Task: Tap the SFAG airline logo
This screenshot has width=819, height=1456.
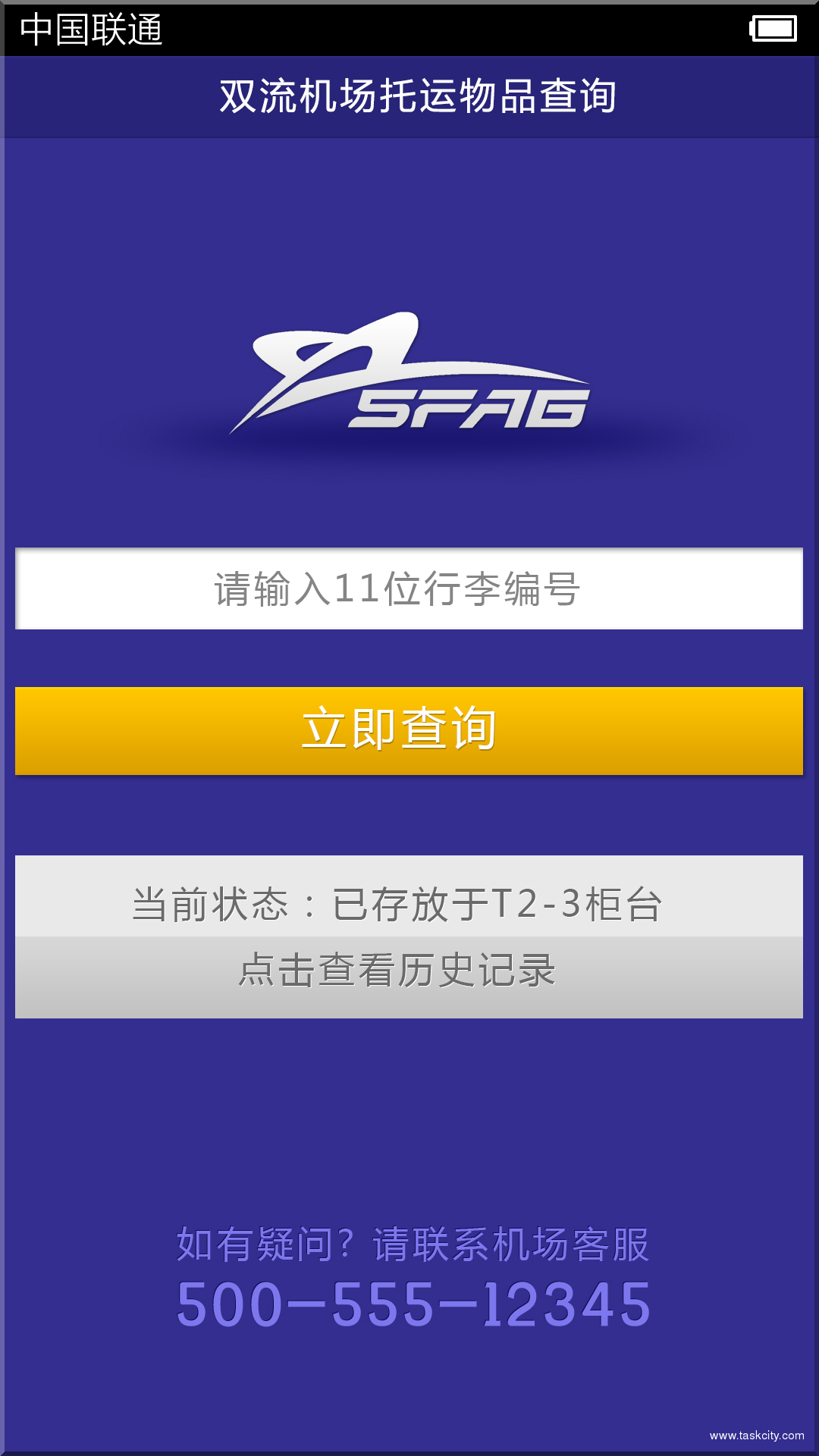Action: 409,379
